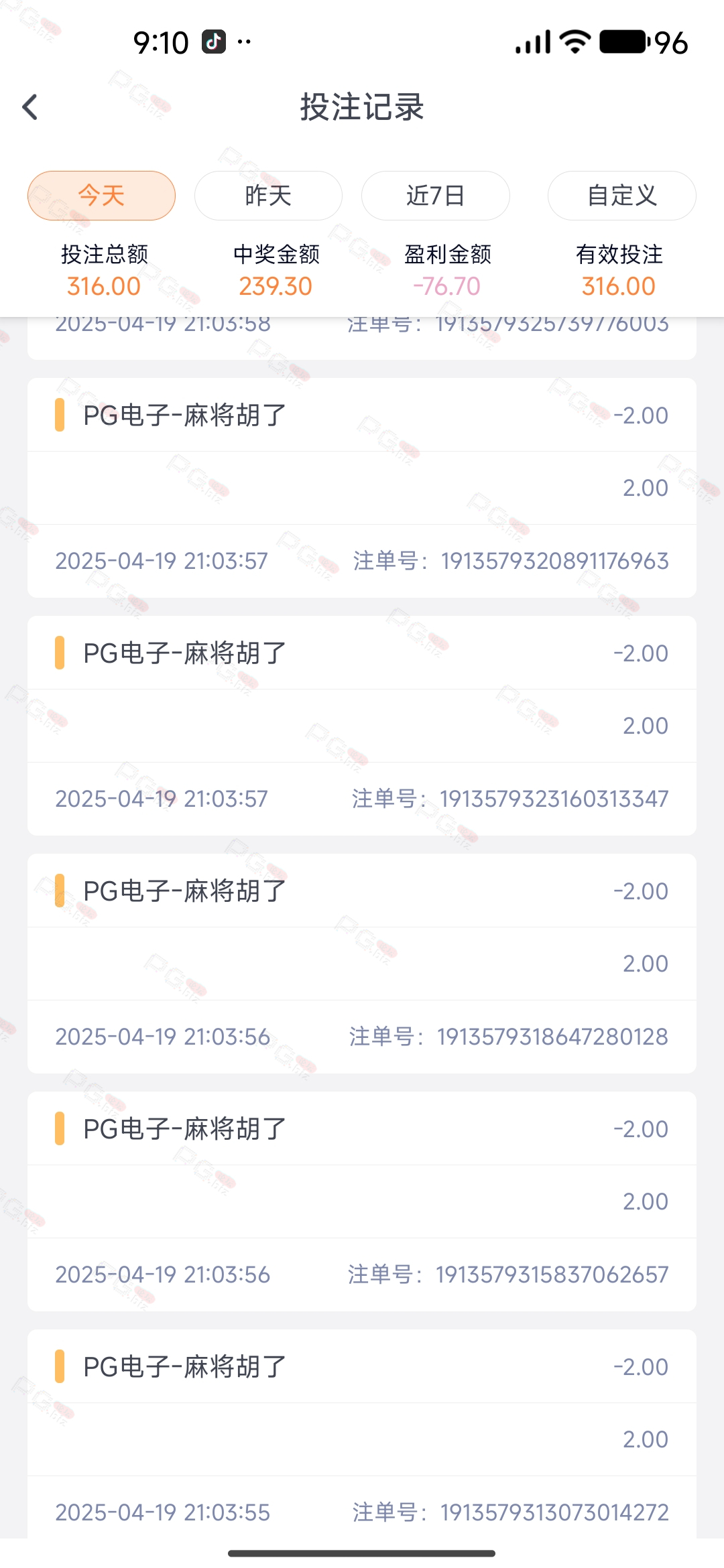Viewport: 724px width, 1568px height.
Task: View bet record ending in 8647280128
Action: (x=361, y=964)
